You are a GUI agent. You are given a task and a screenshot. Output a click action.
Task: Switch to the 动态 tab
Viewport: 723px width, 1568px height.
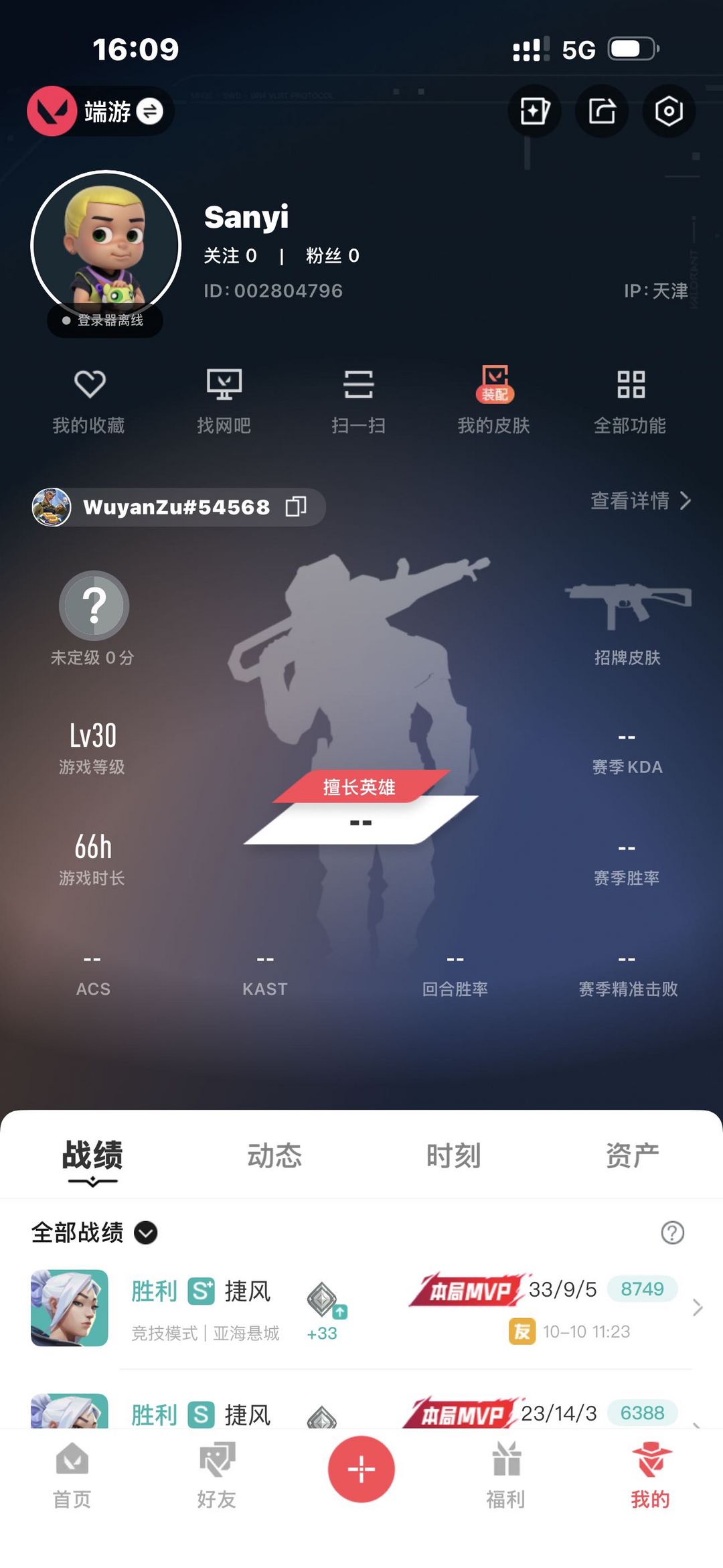click(274, 1156)
